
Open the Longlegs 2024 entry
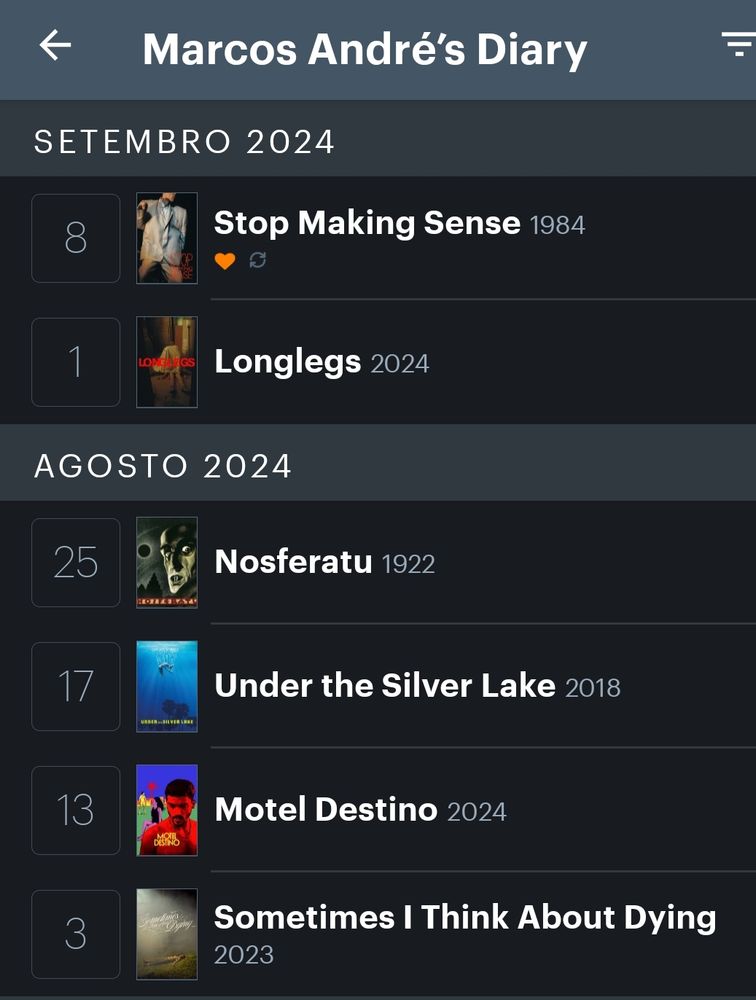tap(378, 362)
